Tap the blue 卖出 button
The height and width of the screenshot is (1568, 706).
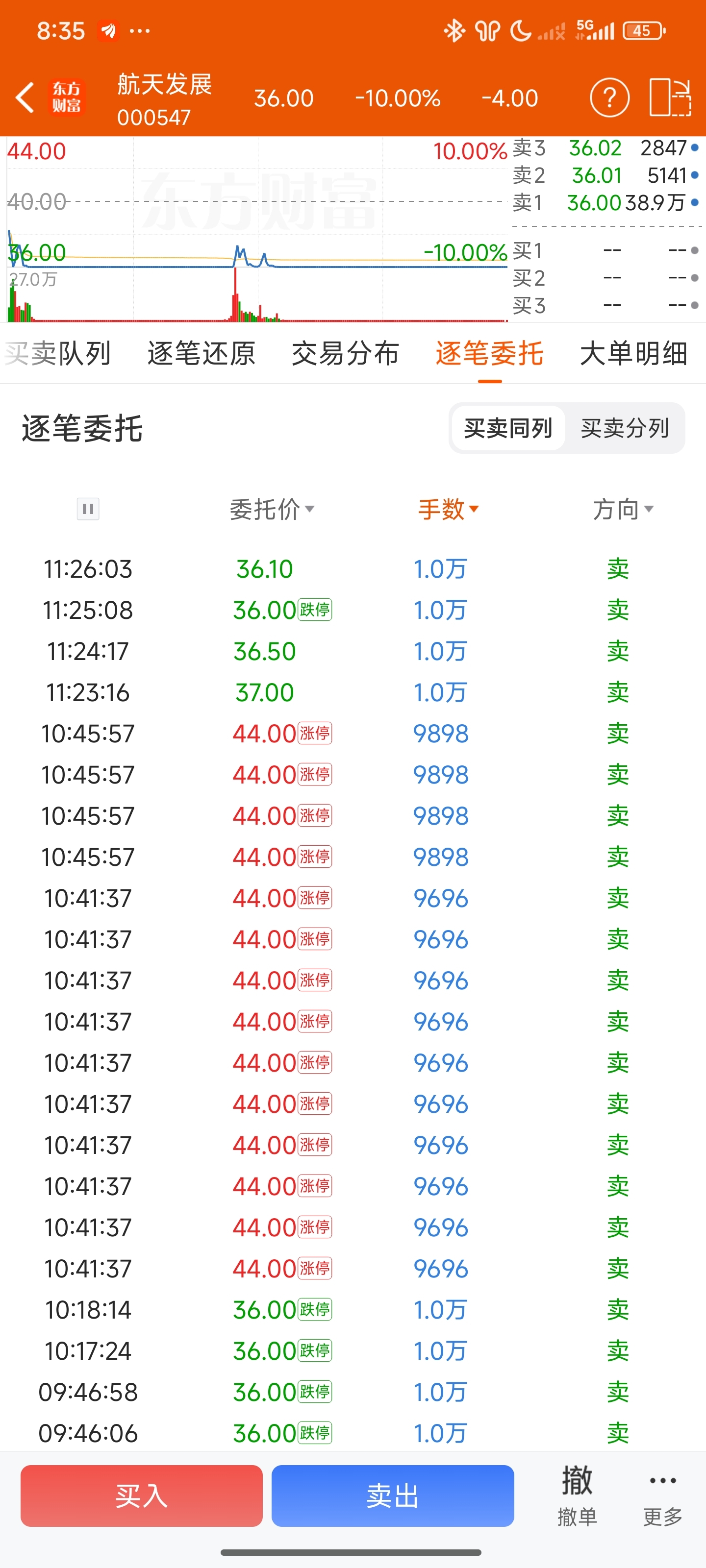pyautogui.click(x=393, y=1495)
